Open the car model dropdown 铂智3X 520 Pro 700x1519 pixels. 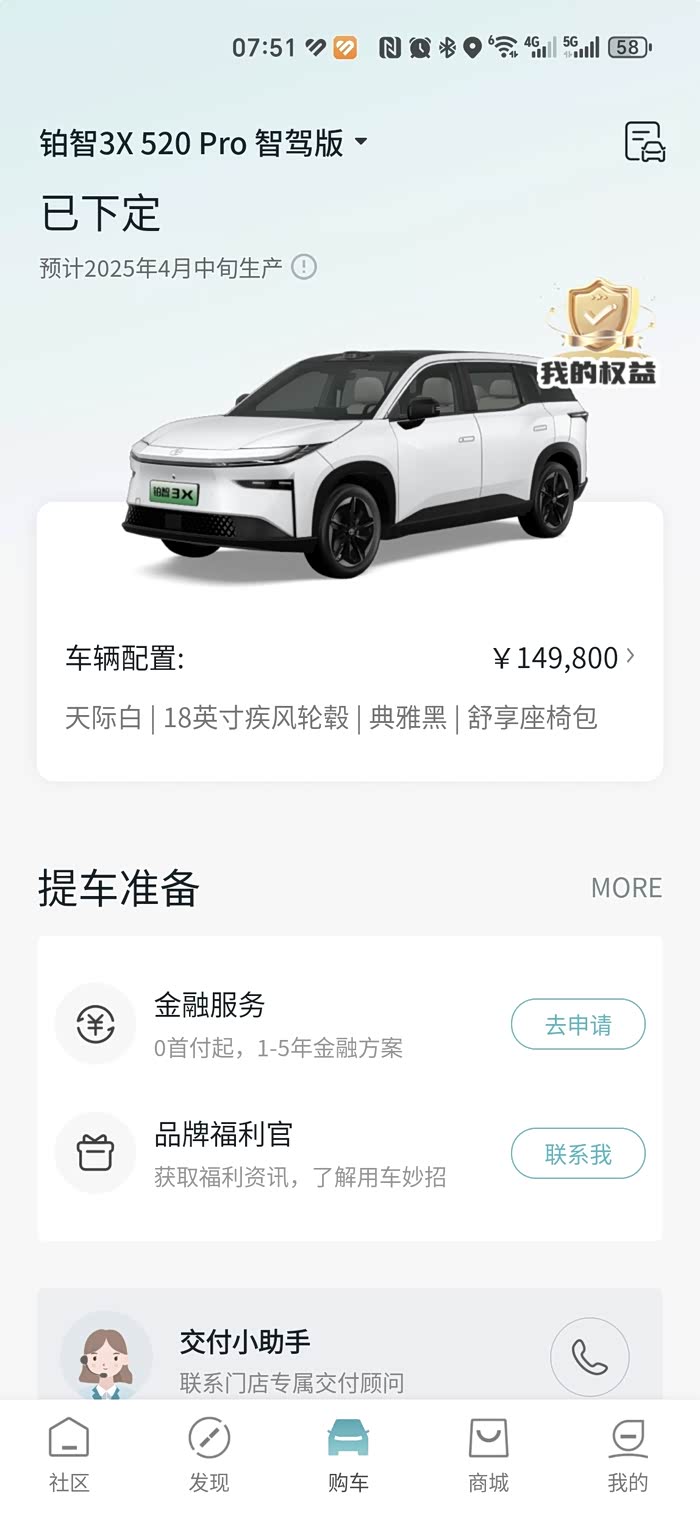(204, 143)
